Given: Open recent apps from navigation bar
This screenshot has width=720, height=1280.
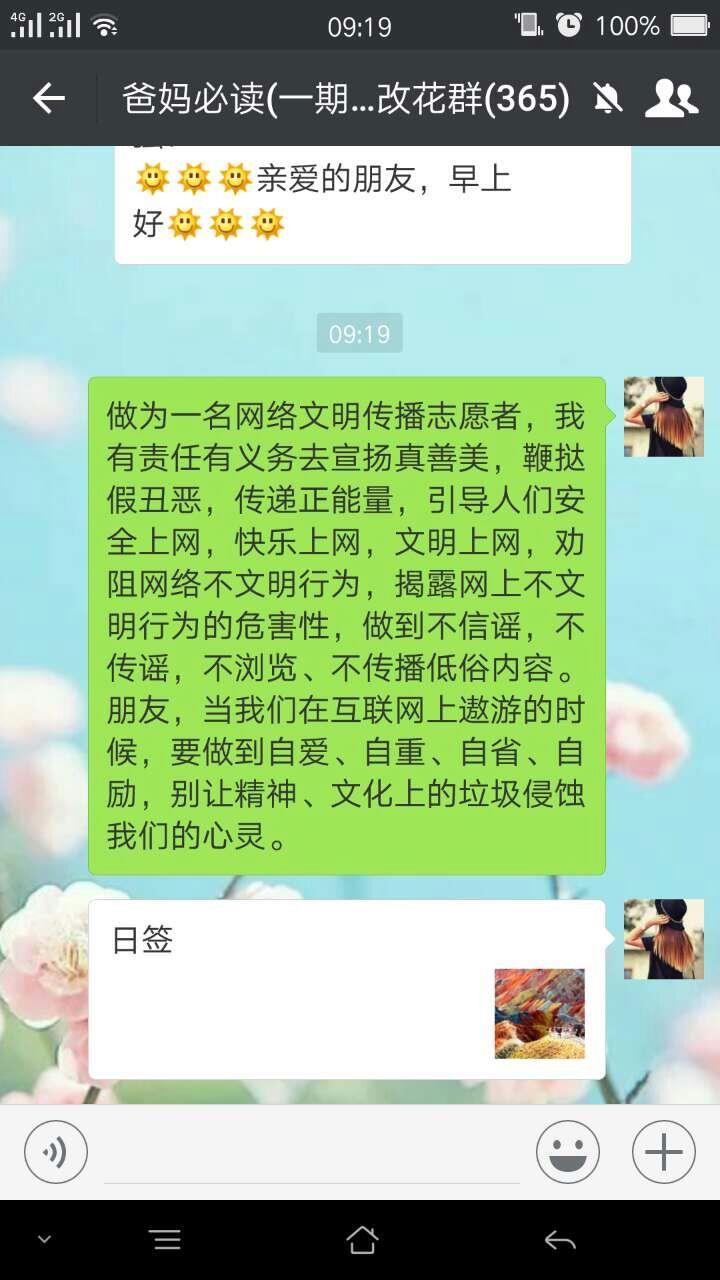Looking at the screenshot, I should click(166, 1240).
